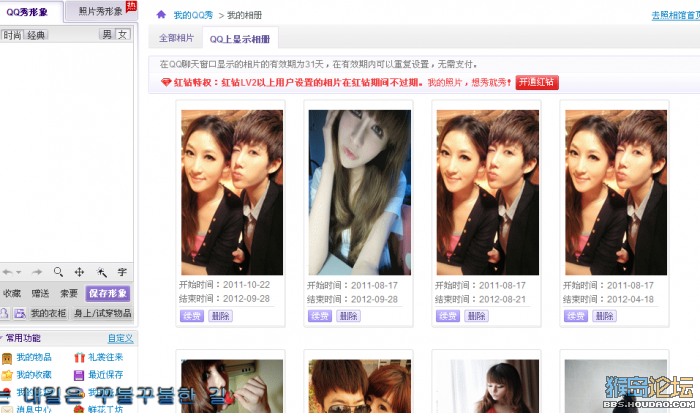Choose the 男 gender option
The width and height of the screenshot is (700, 413).
pyautogui.click(x=107, y=35)
